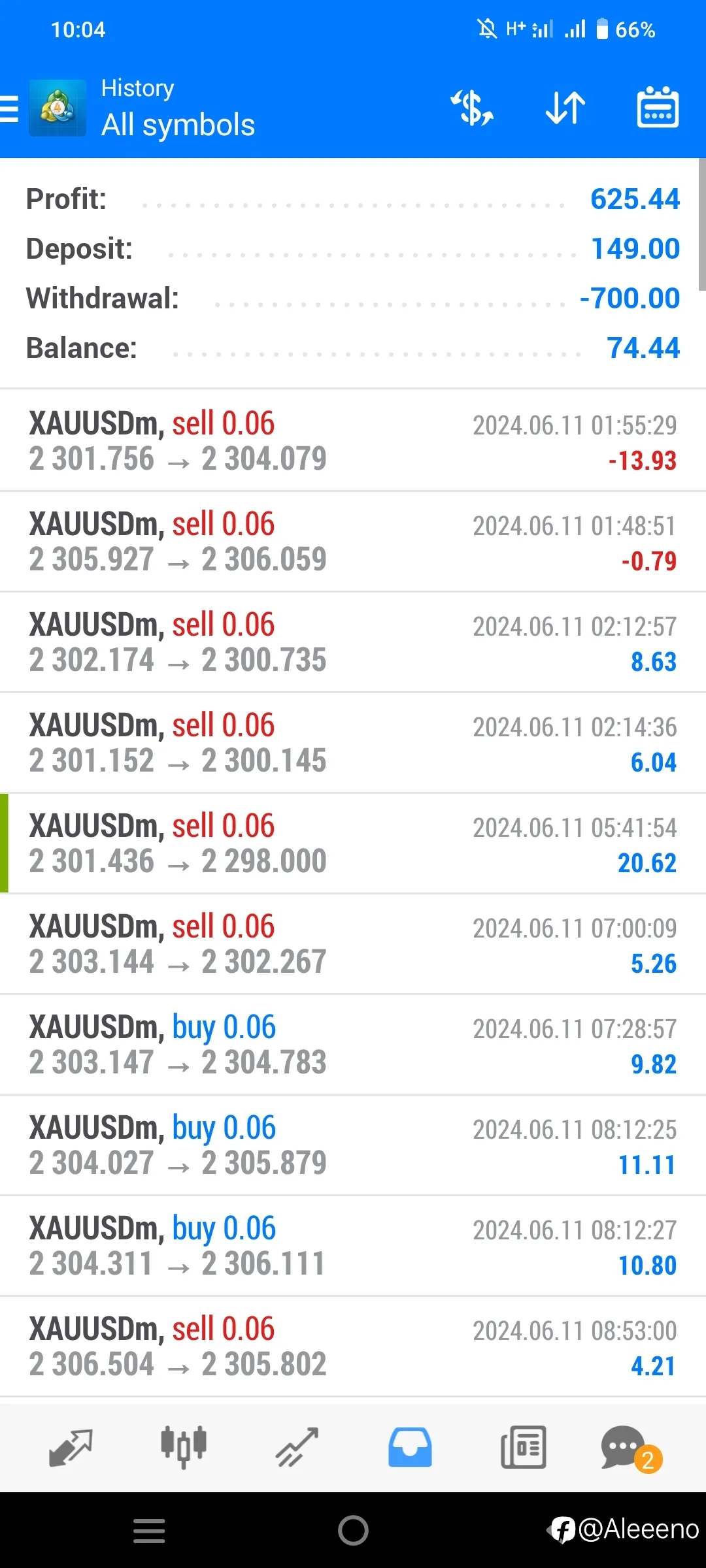
Task: Open the side drawer menu
Action: tap(9, 108)
